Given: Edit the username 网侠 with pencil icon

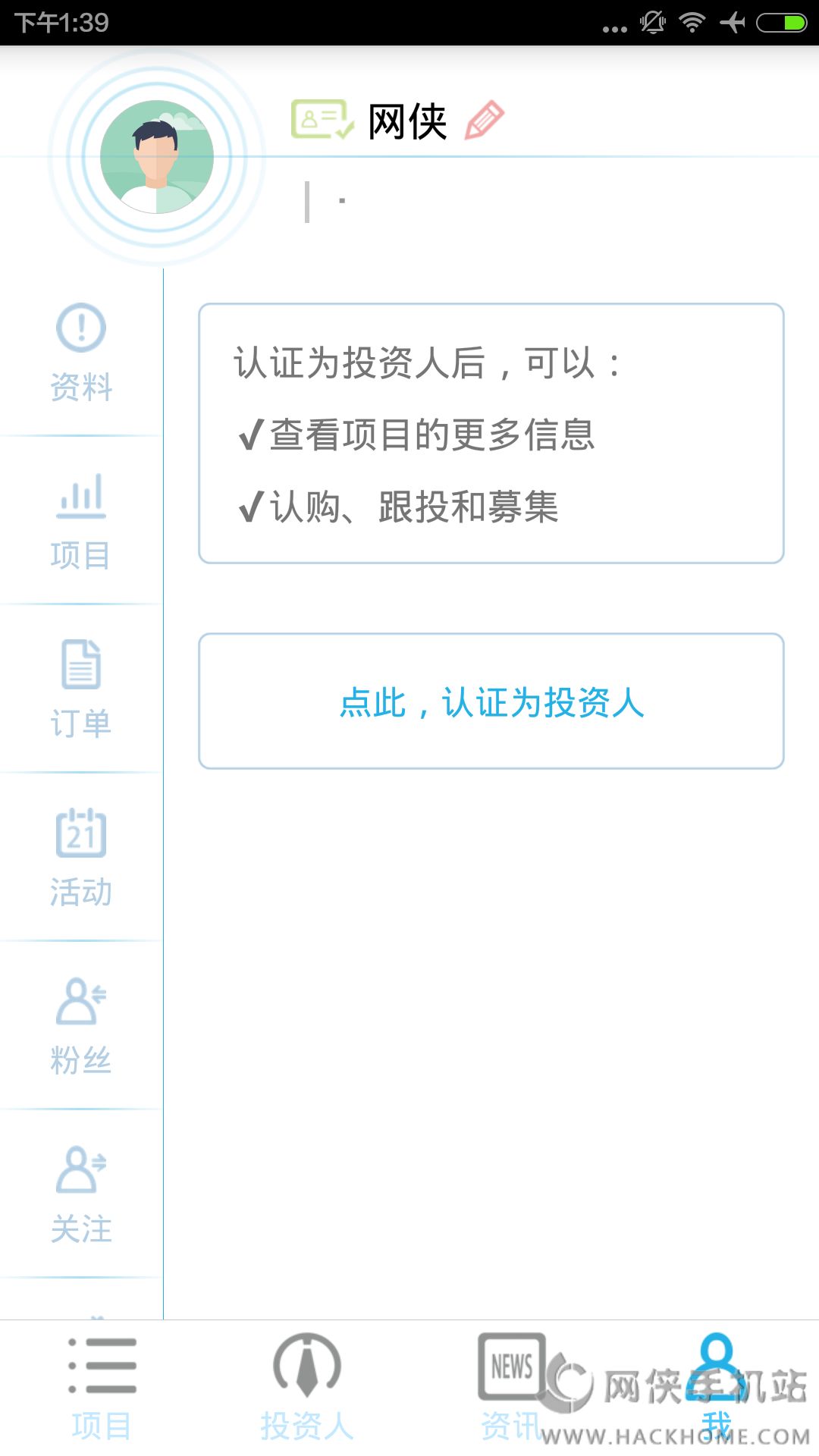Looking at the screenshot, I should (484, 121).
